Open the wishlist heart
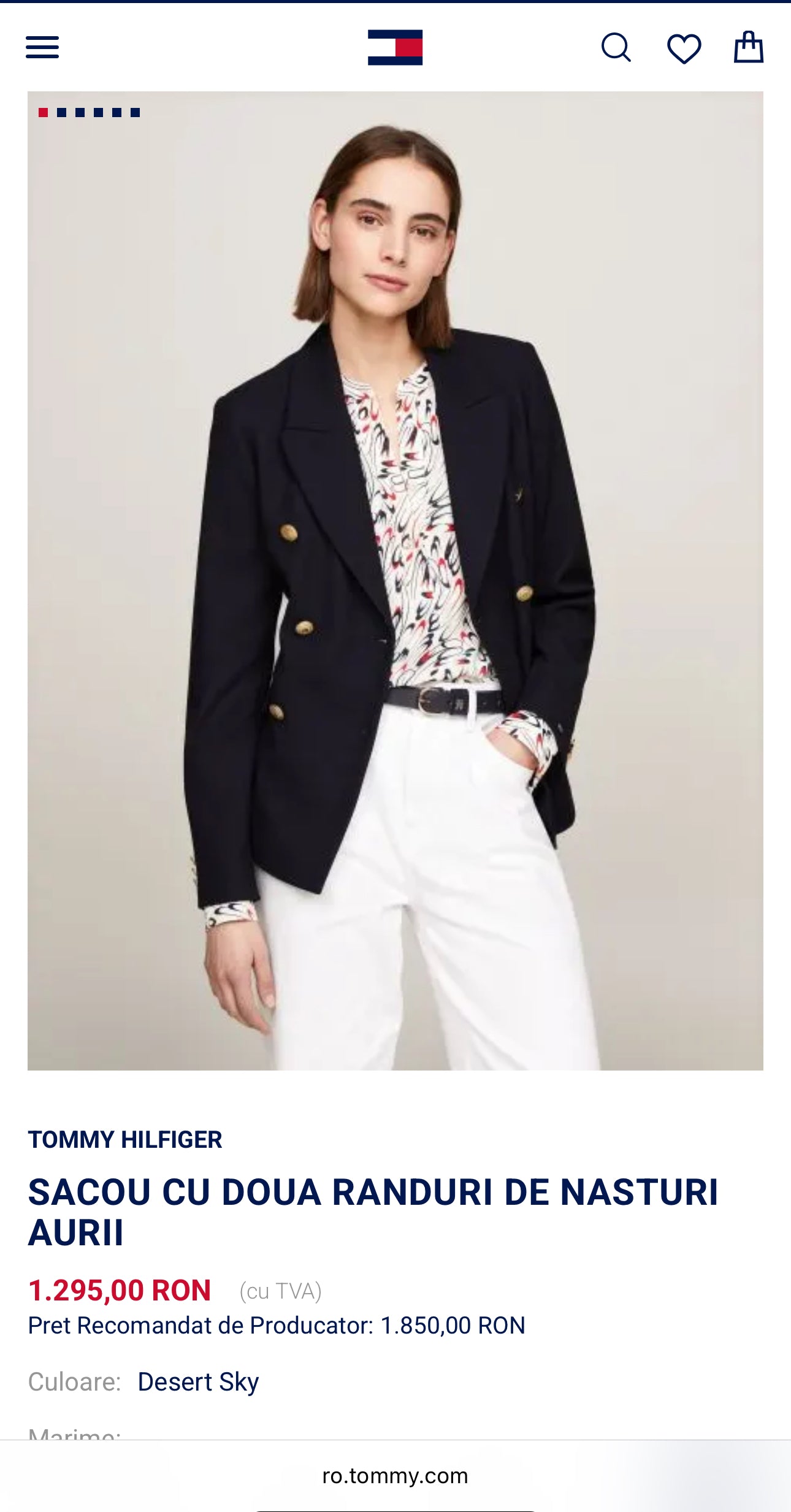Image resolution: width=791 pixels, height=1512 pixels. (684, 48)
